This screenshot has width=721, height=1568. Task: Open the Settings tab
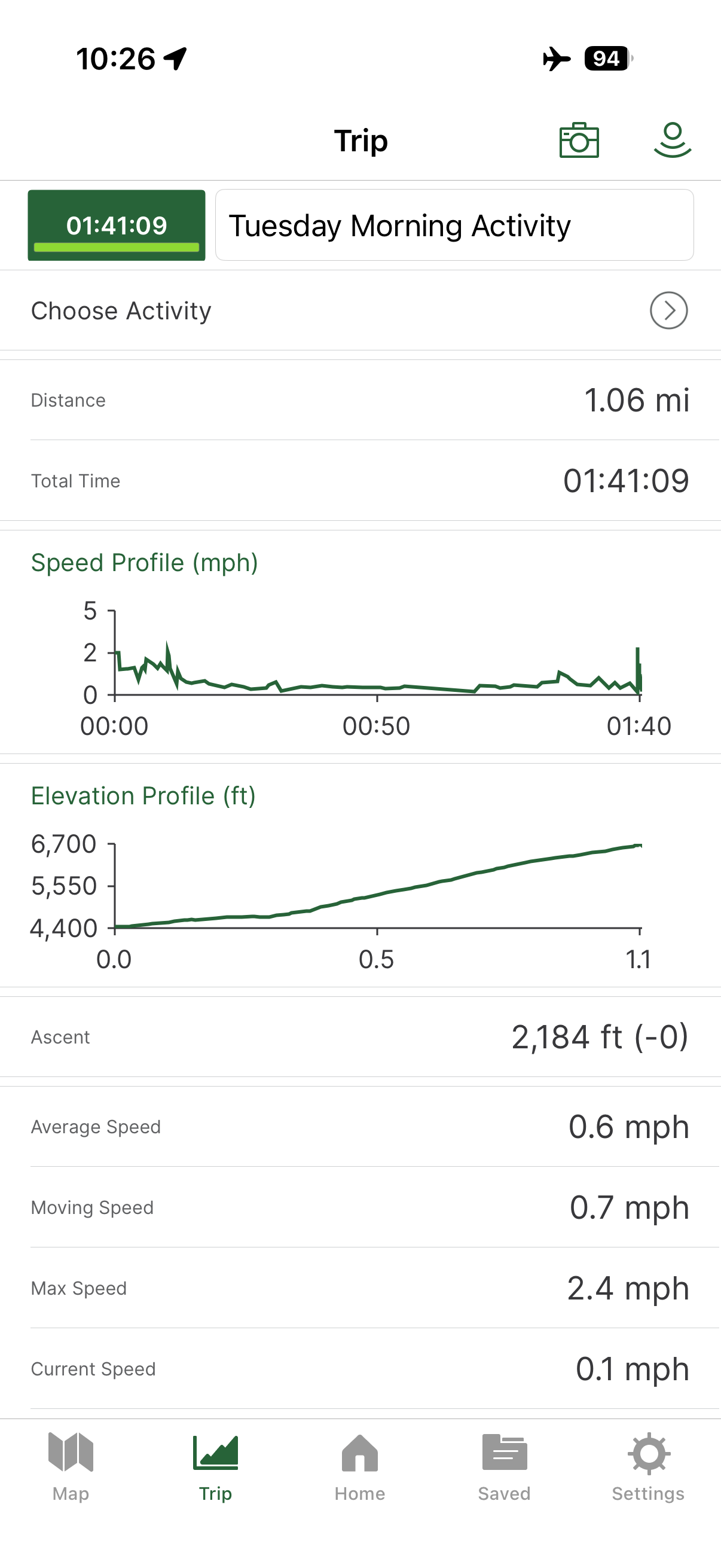point(648,1468)
